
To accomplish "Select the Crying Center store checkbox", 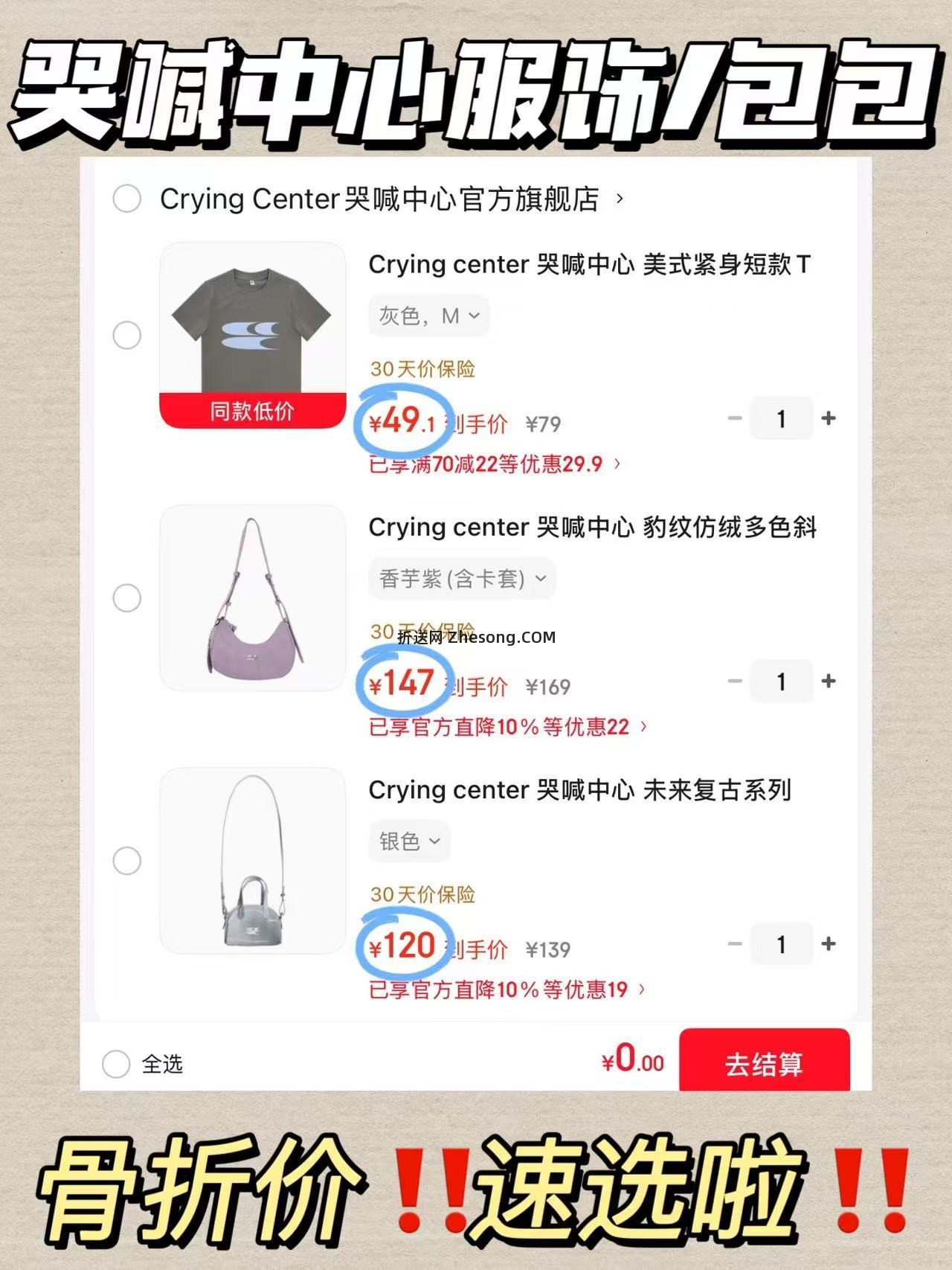I will coord(128,199).
